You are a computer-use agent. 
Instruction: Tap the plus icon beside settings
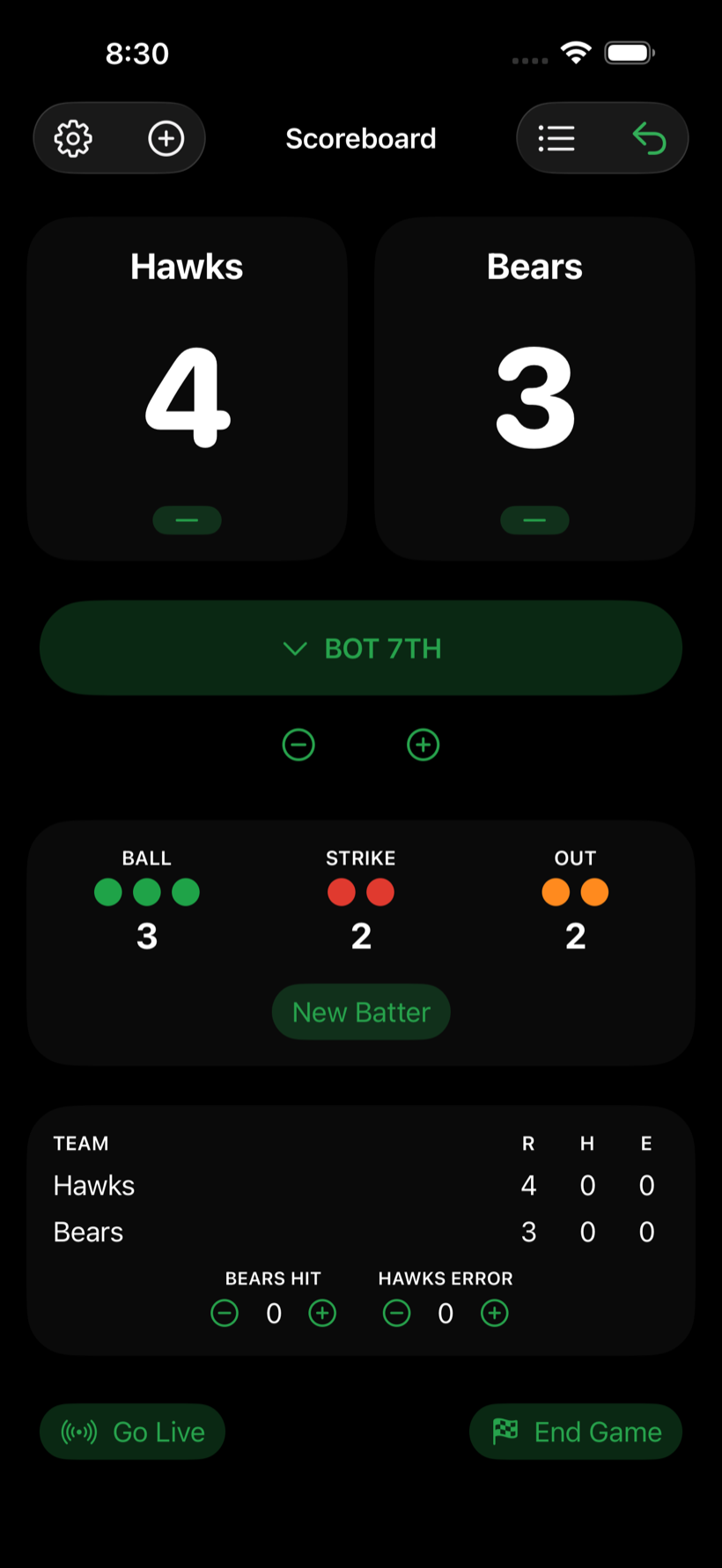click(x=166, y=138)
